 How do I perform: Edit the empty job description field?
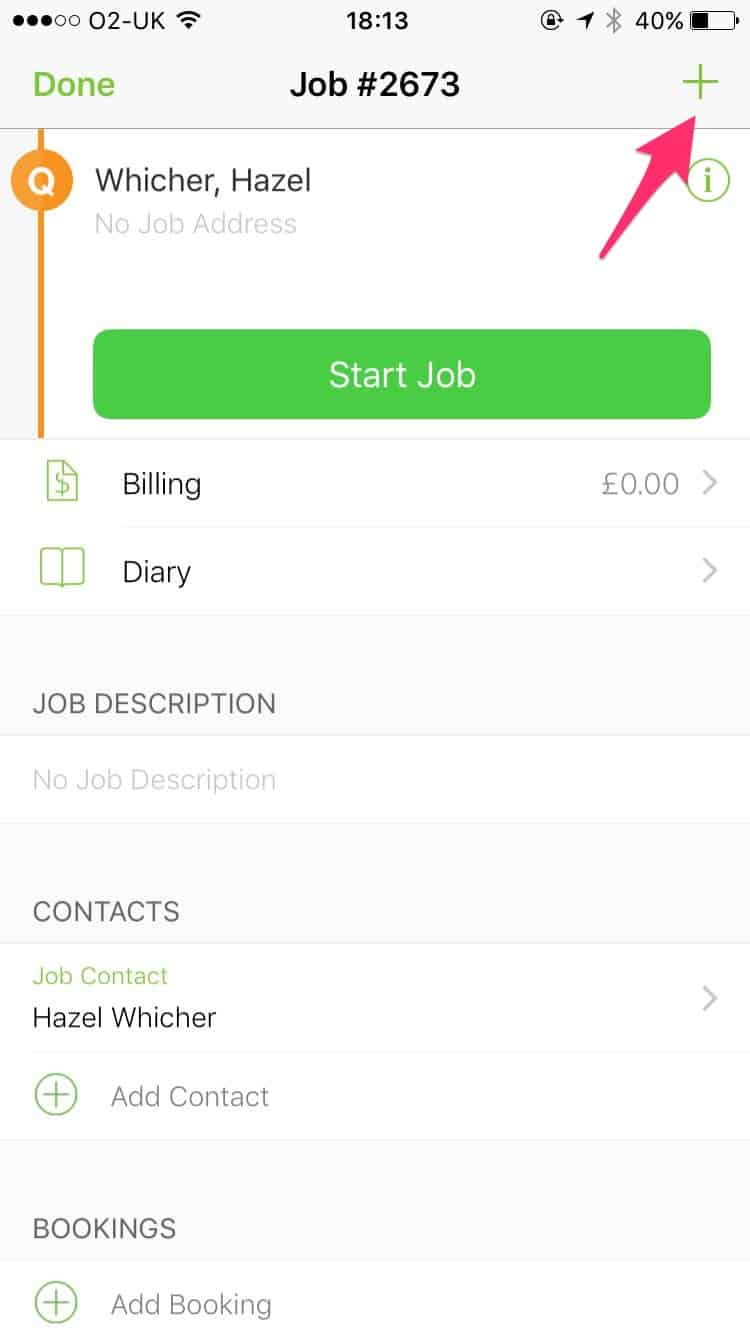pos(375,780)
